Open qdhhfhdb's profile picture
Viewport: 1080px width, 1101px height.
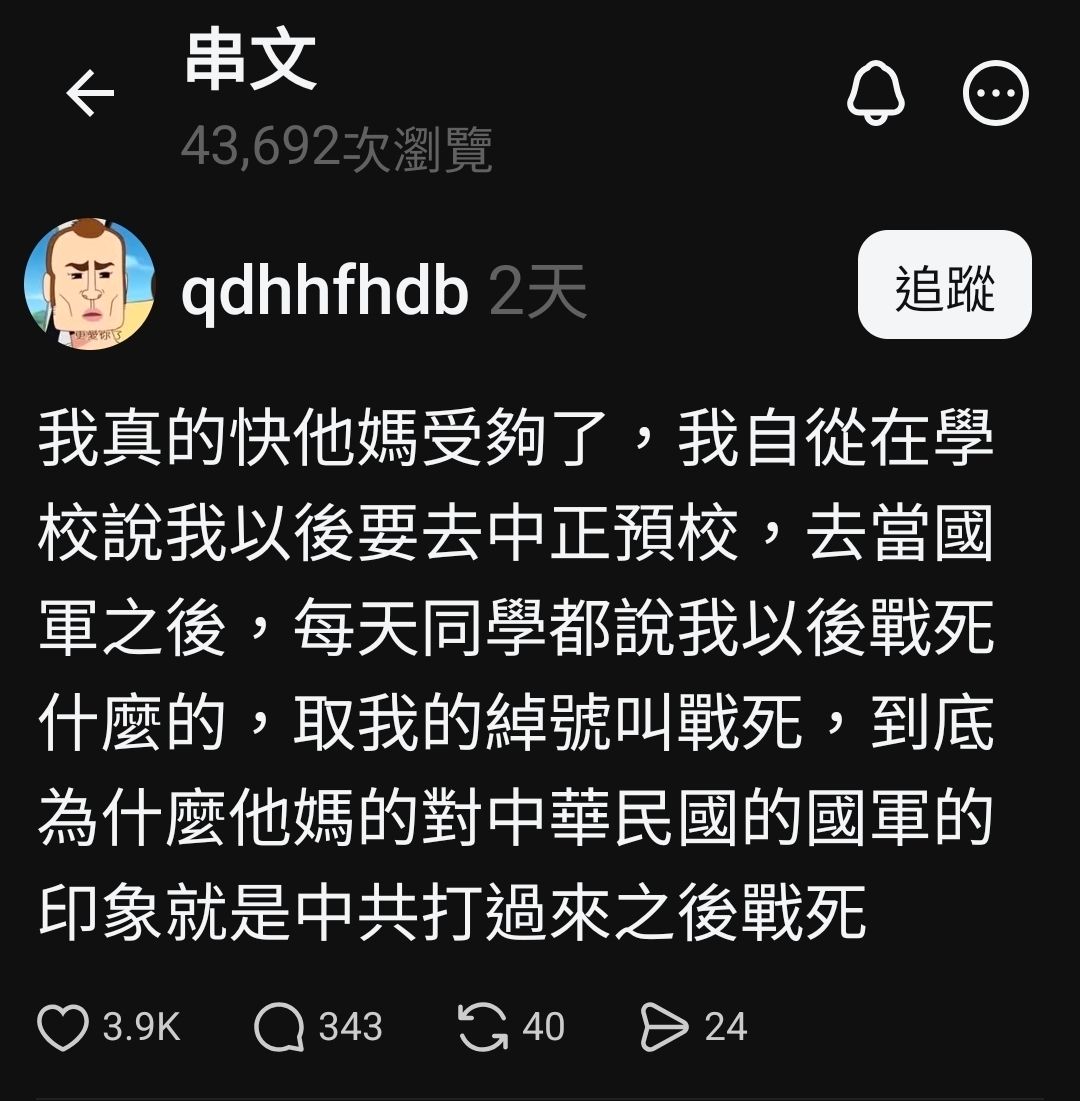(x=90, y=284)
